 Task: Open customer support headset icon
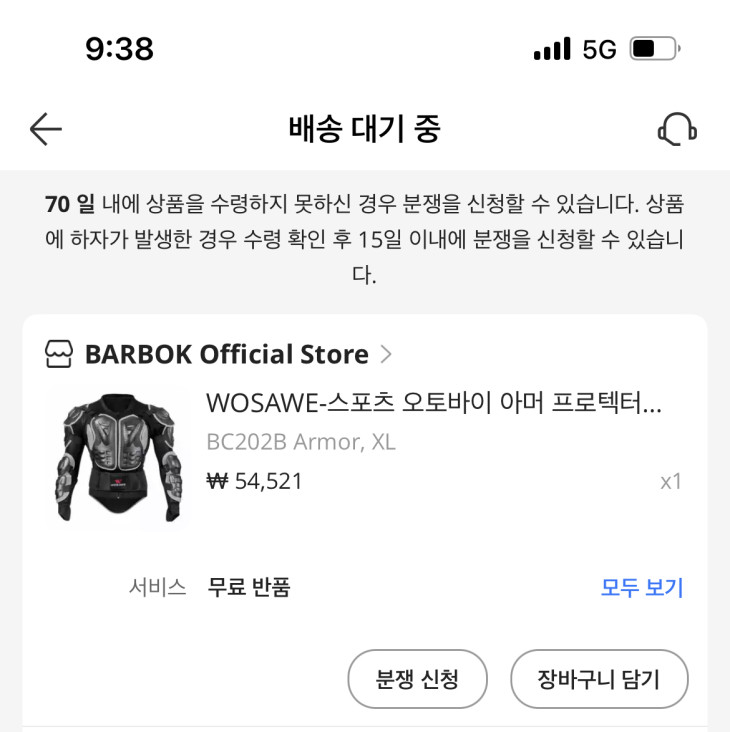pos(677,129)
